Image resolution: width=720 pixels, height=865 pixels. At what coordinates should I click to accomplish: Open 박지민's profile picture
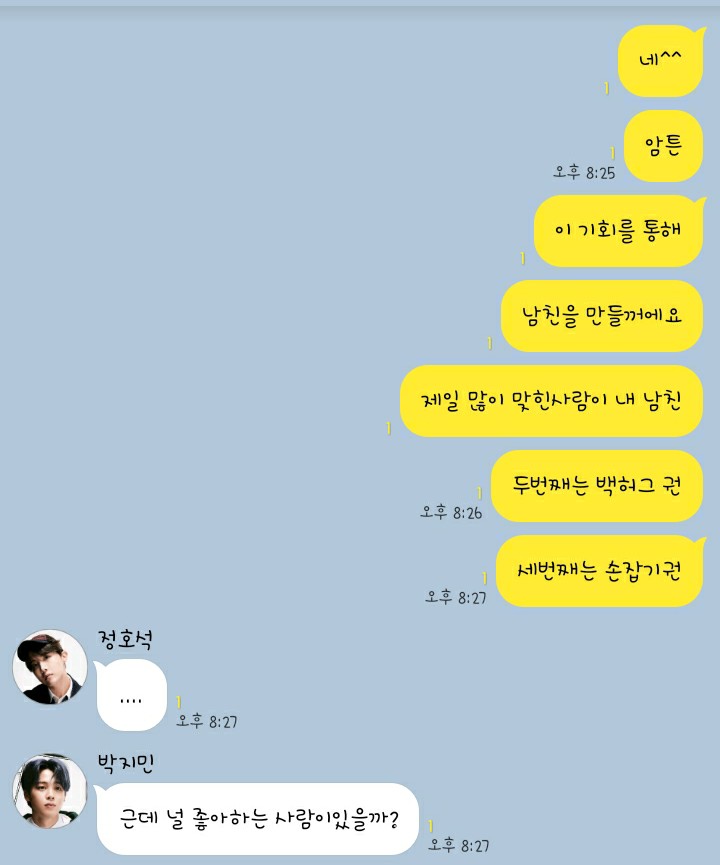(x=49, y=791)
